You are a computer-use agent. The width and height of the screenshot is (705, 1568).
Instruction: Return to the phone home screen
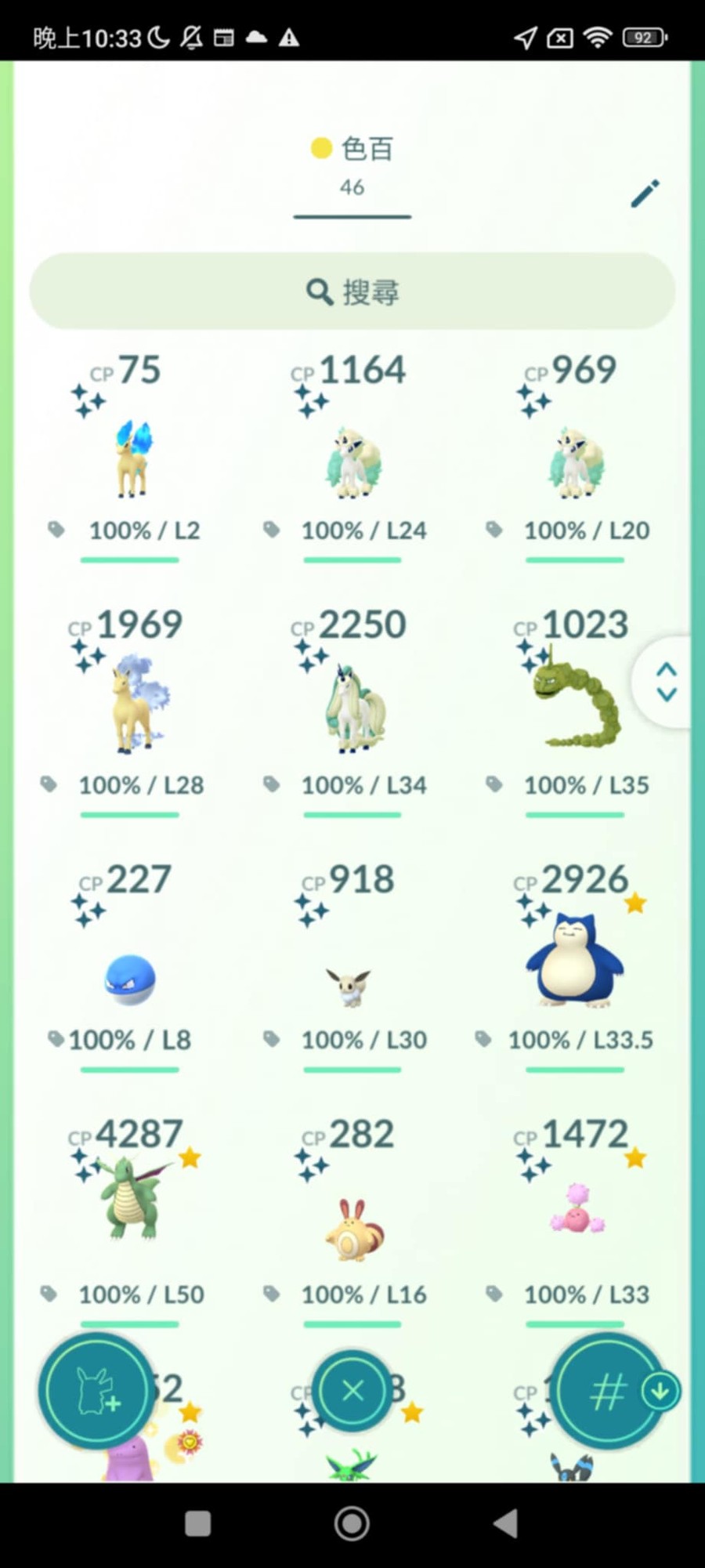pos(352,1523)
